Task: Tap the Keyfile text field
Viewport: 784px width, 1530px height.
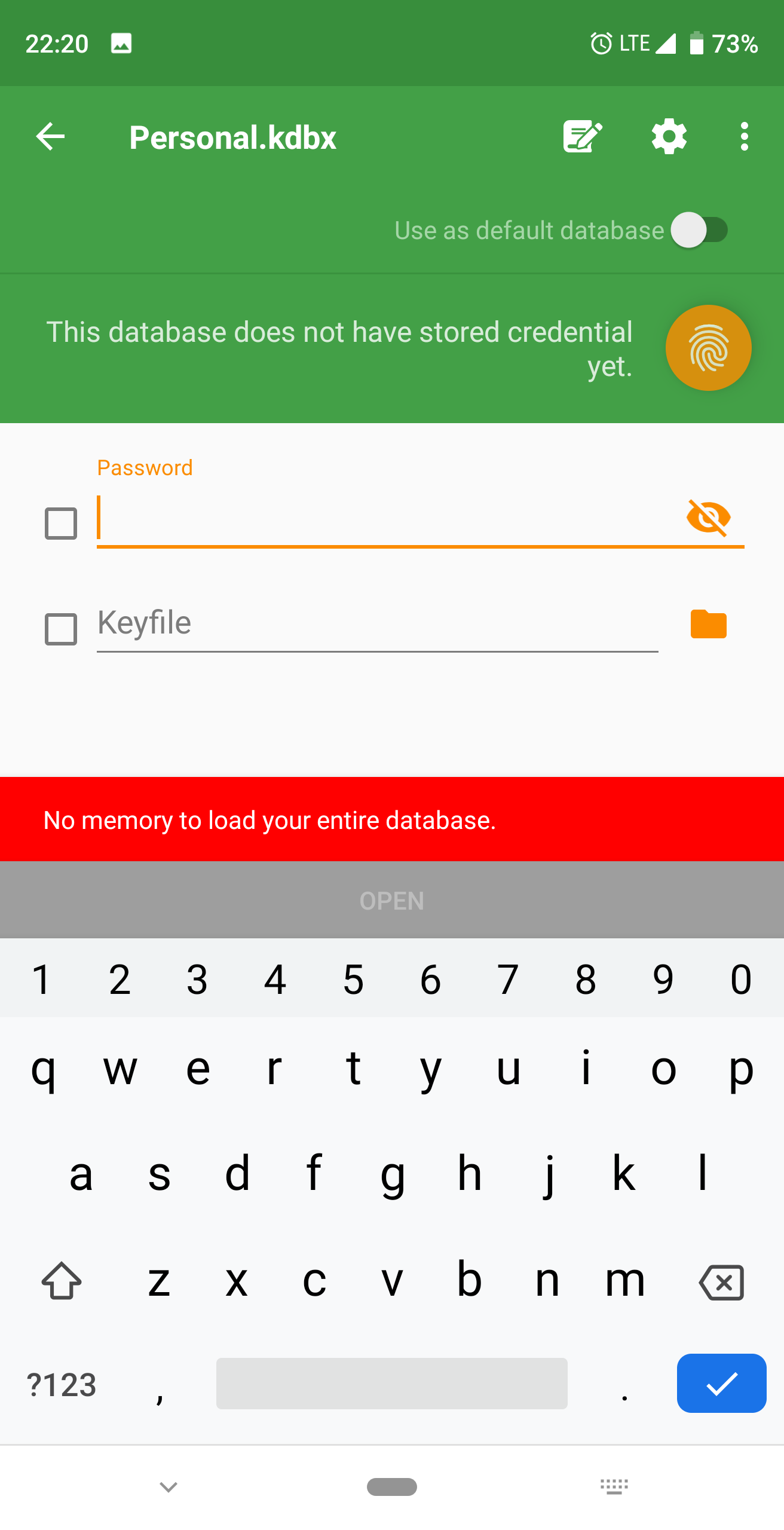Action: 378,624
